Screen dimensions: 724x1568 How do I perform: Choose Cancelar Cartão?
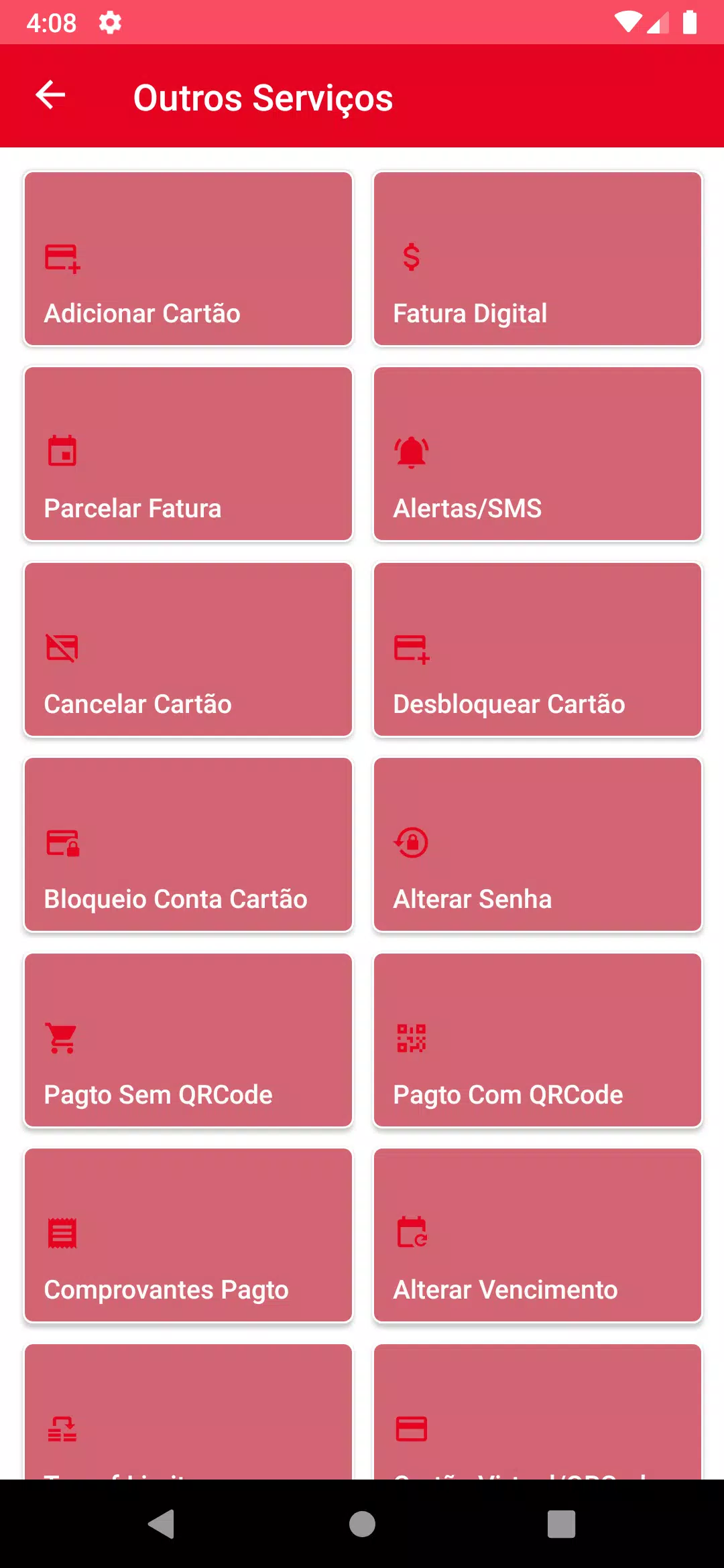[188, 649]
